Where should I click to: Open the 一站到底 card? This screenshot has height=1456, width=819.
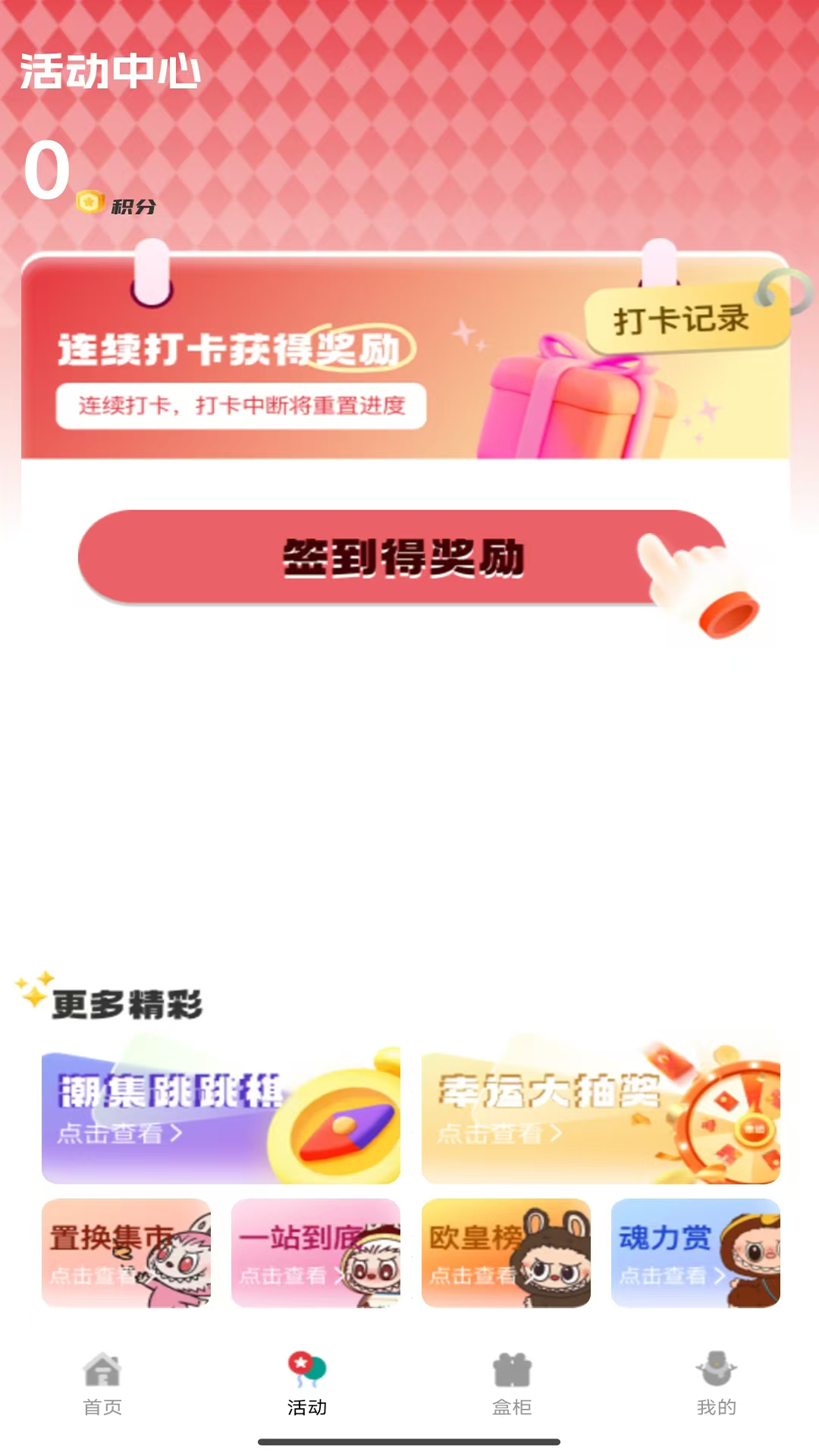click(x=315, y=1253)
